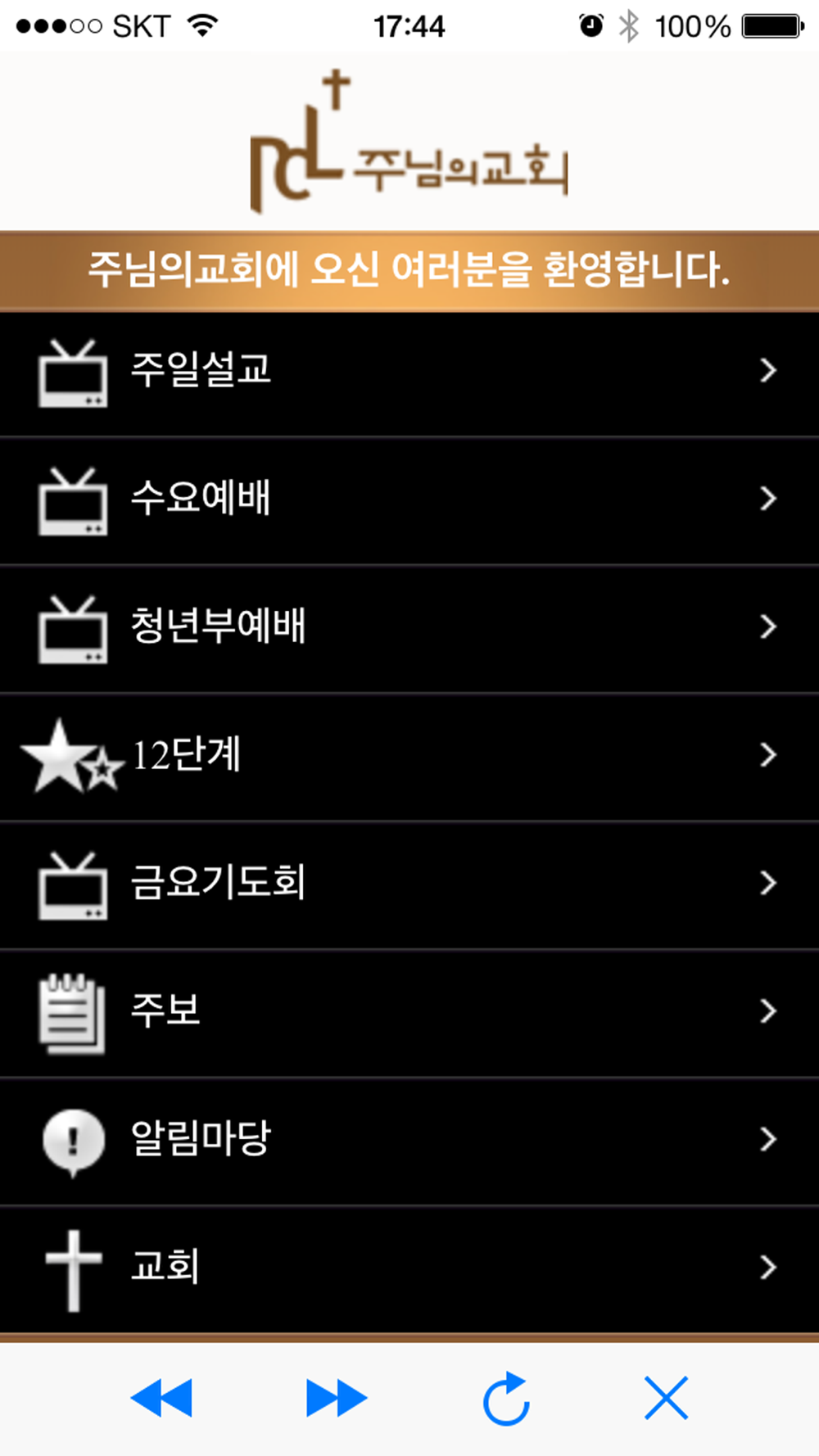The width and height of the screenshot is (819, 1456).
Task: Open the 주일설교 menu row
Action: (x=409, y=373)
